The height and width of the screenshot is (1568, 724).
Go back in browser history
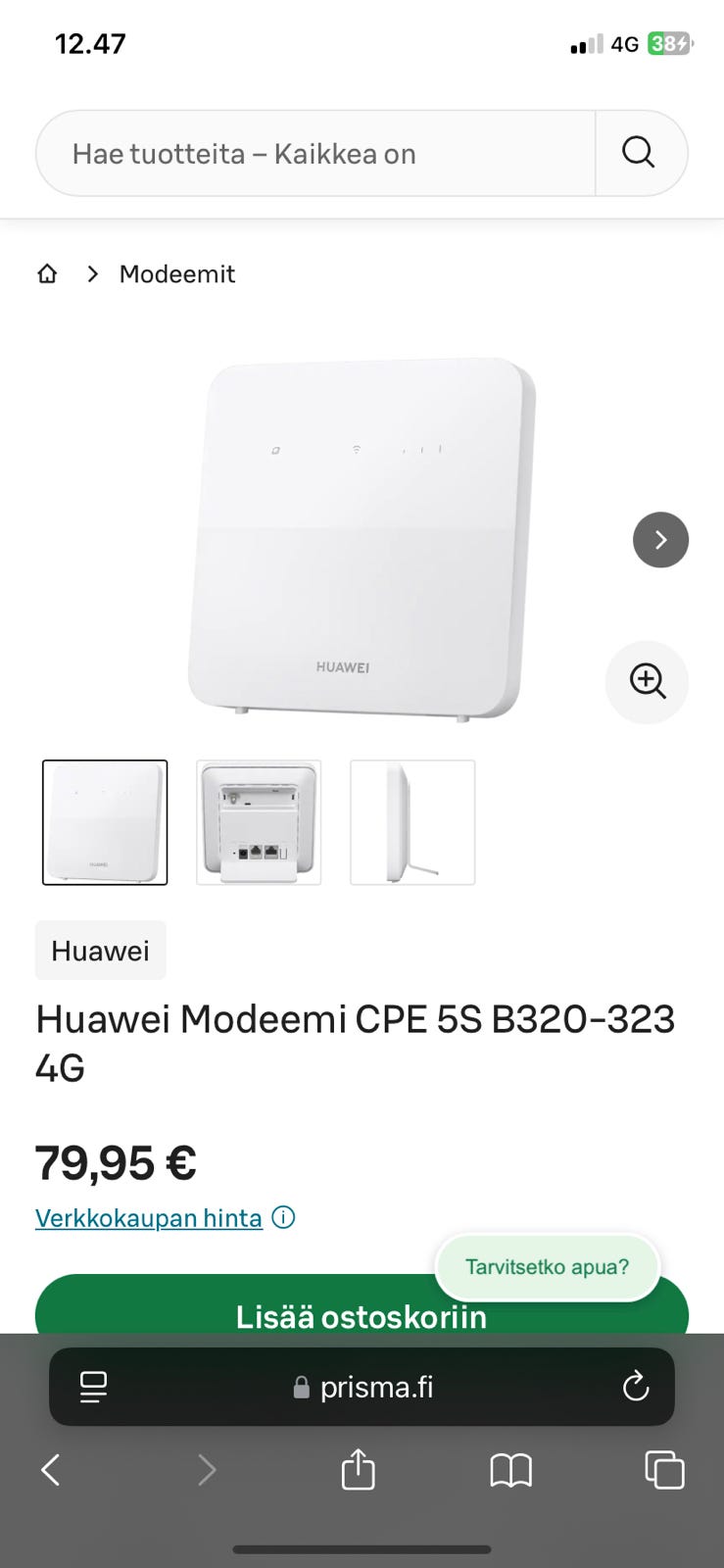pos(51,1470)
